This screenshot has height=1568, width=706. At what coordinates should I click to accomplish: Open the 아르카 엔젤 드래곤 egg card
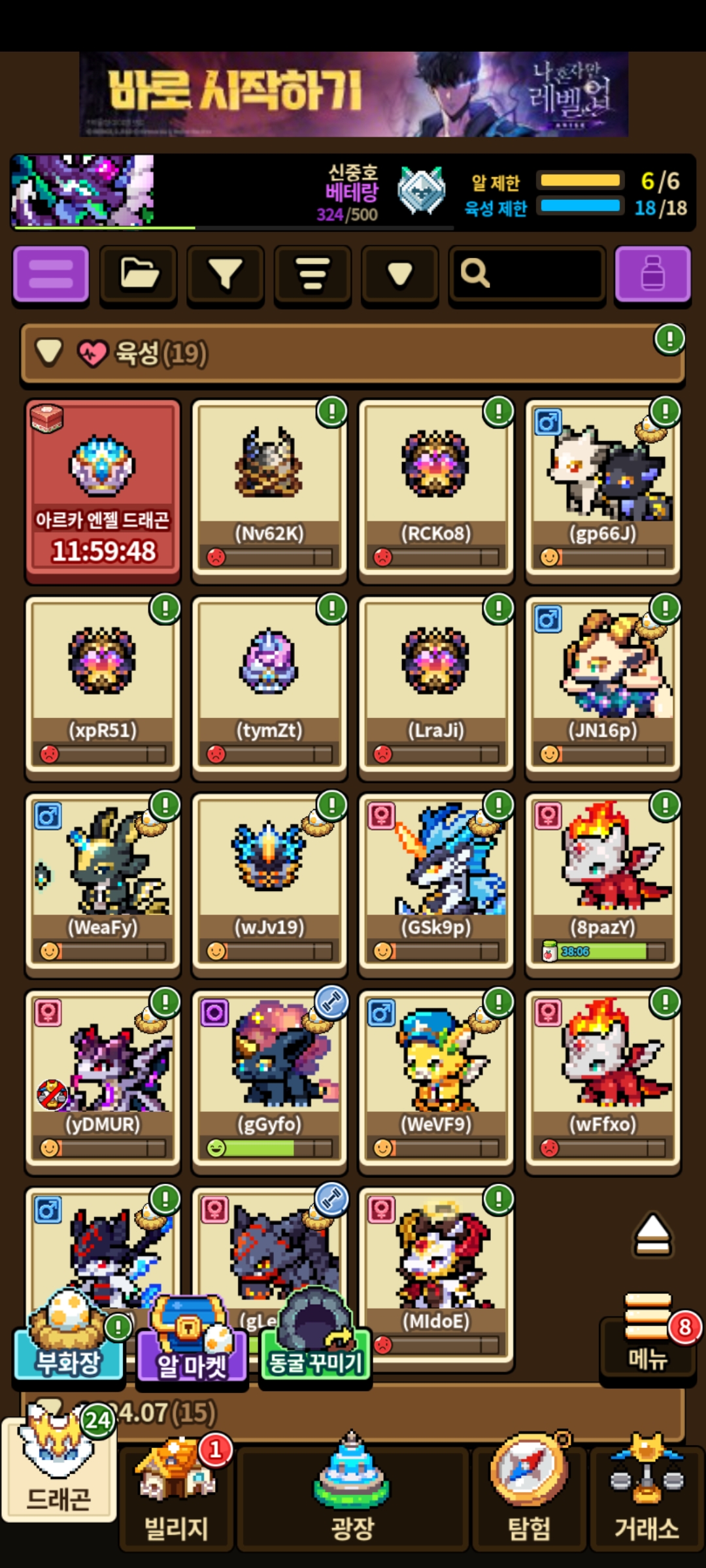tap(103, 490)
